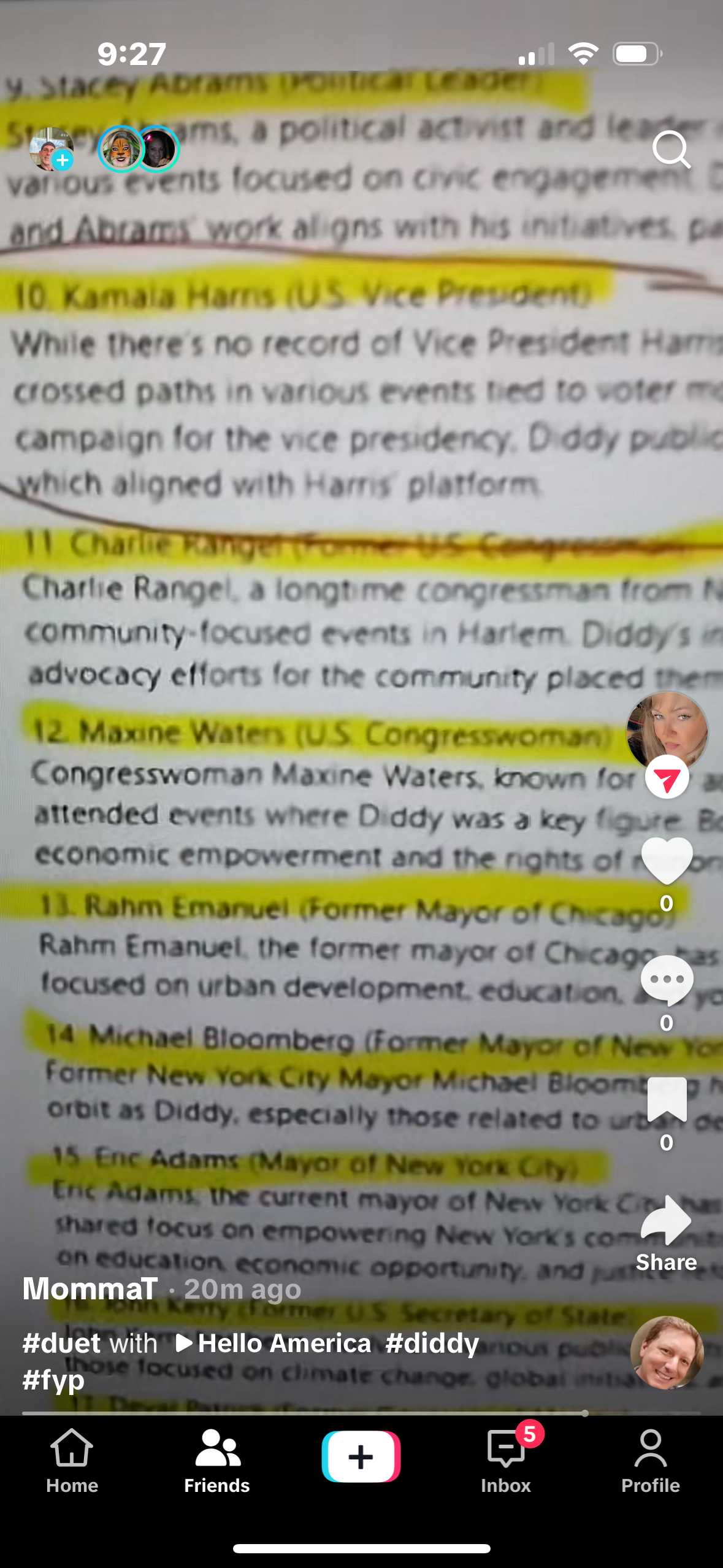The width and height of the screenshot is (723, 1568).
Task: Switch to the Profile tab
Action: (650, 1461)
